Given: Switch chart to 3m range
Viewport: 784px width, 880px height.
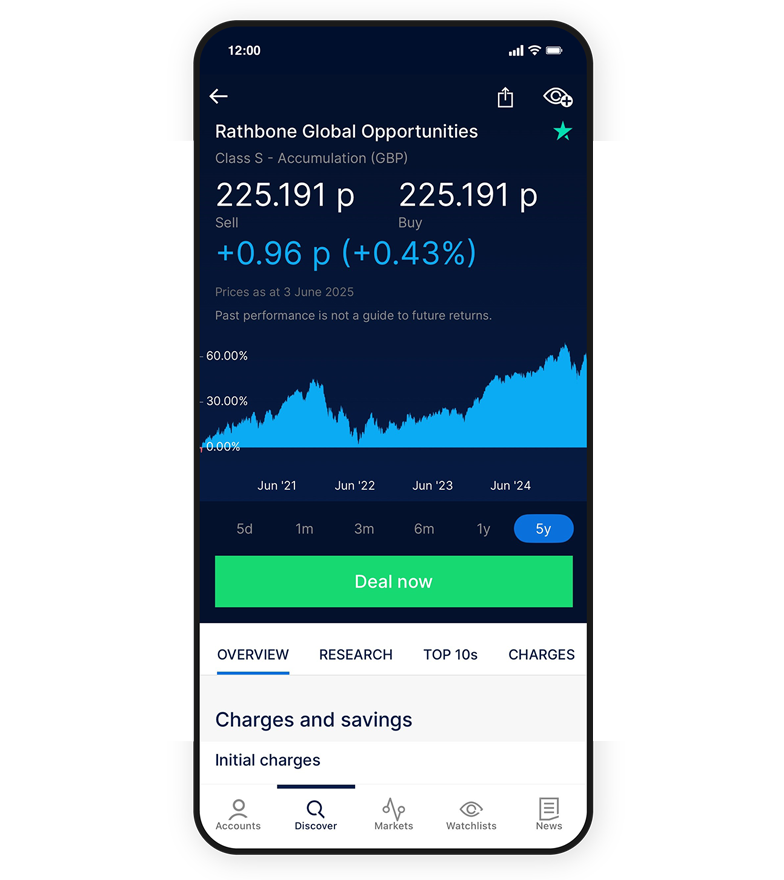Looking at the screenshot, I should coord(364,528).
